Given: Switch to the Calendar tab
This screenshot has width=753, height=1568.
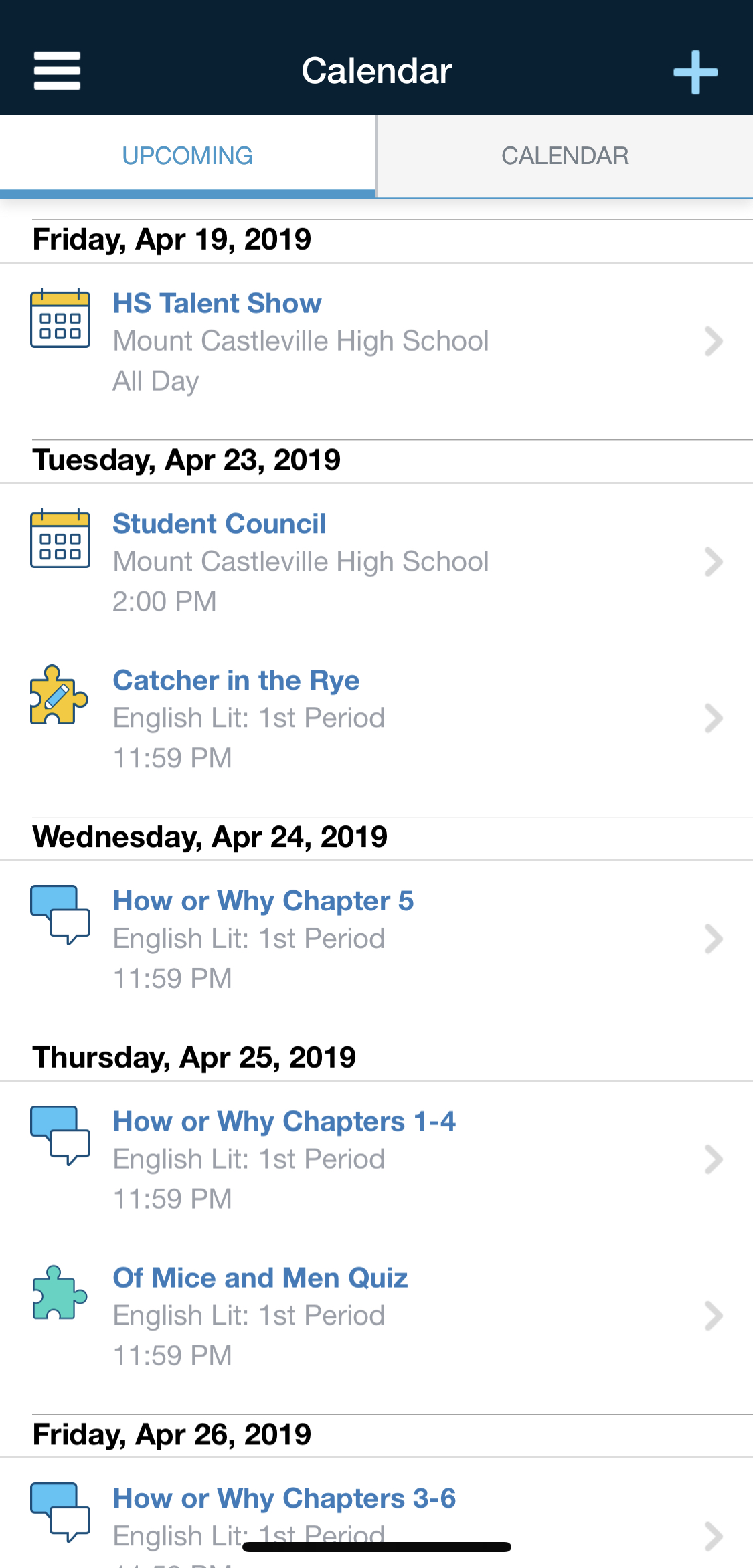Looking at the screenshot, I should click(x=565, y=156).
